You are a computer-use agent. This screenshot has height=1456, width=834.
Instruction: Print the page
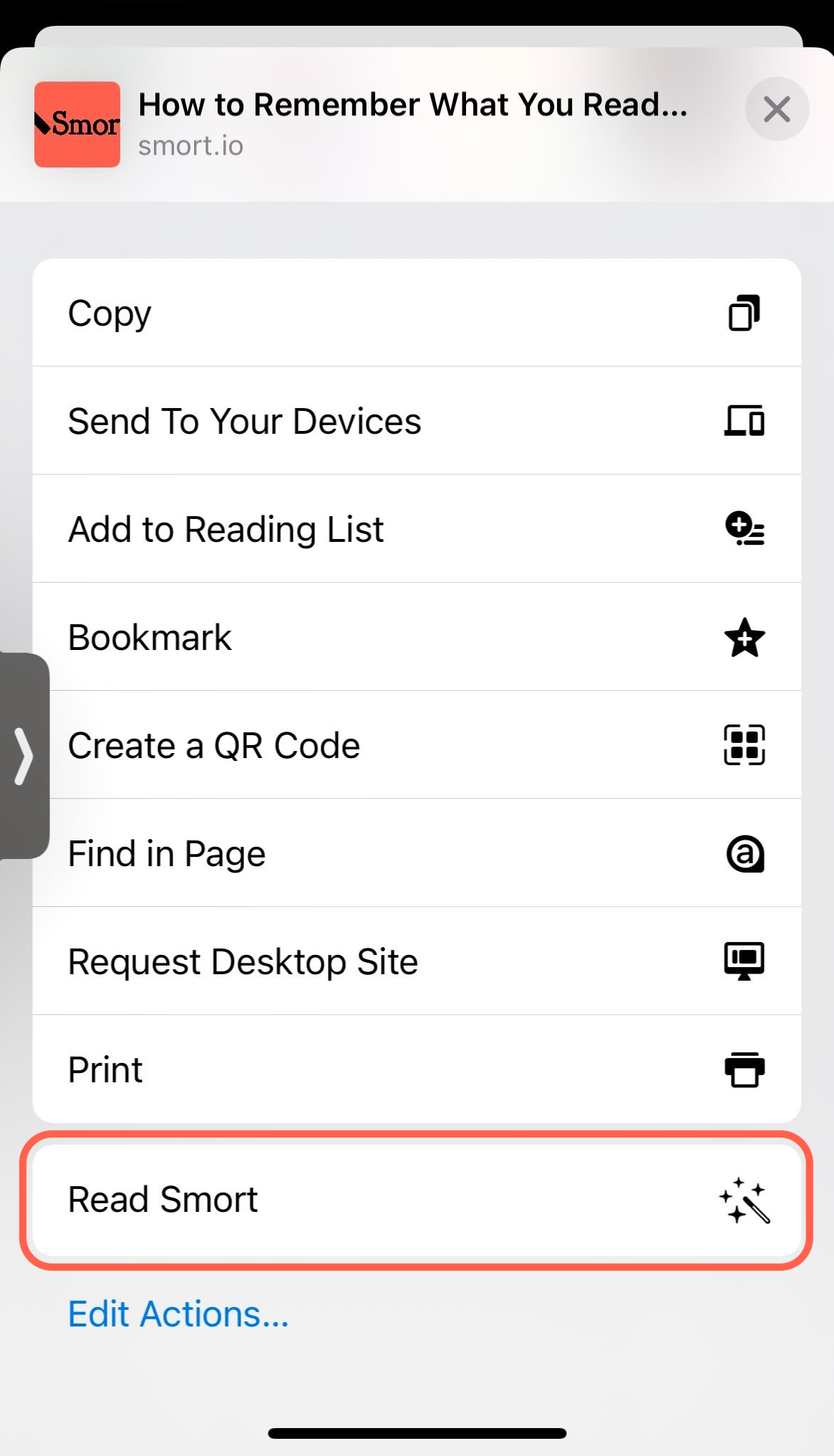(x=417, y=1069)
